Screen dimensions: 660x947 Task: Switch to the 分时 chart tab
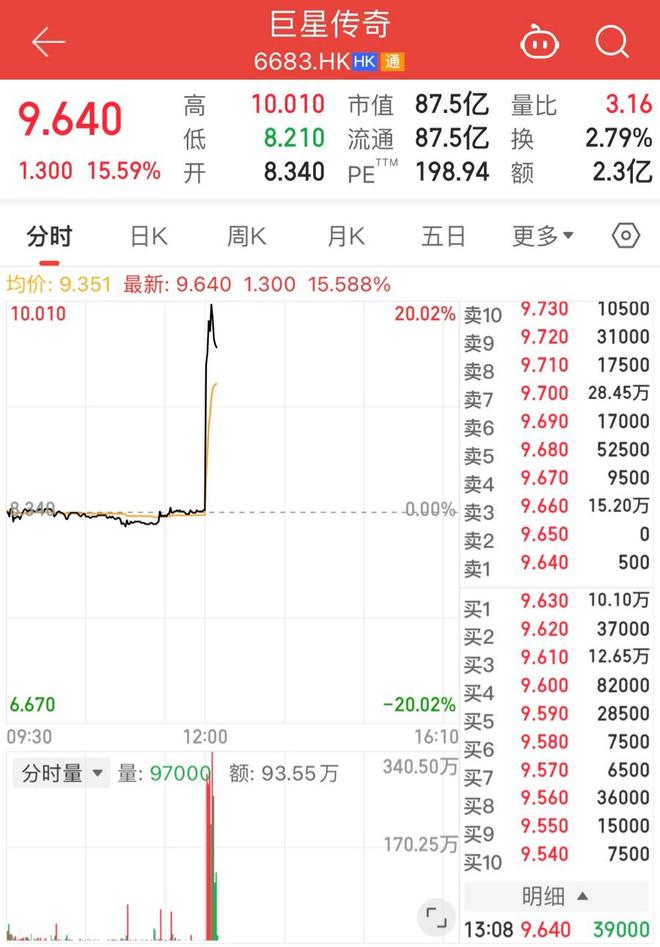click(x=49, y=236)
